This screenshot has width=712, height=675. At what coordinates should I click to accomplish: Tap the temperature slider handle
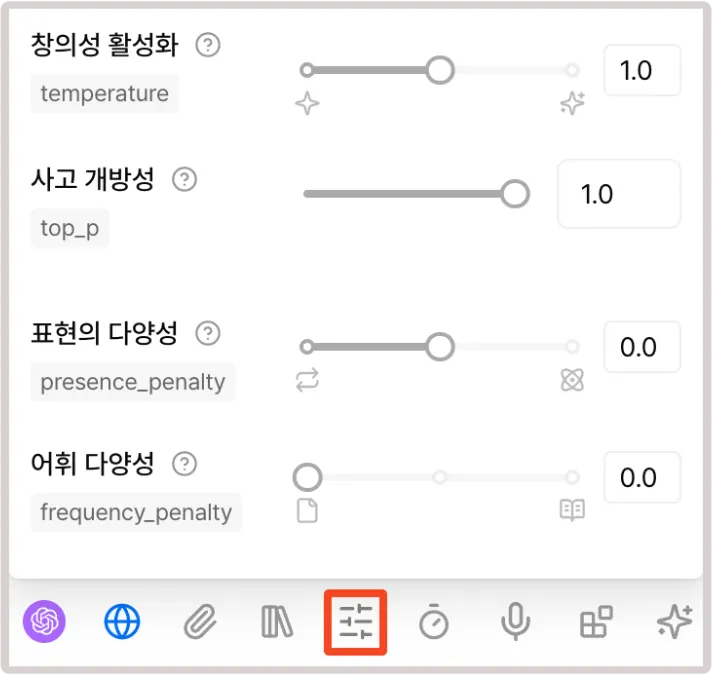[440, 70]
